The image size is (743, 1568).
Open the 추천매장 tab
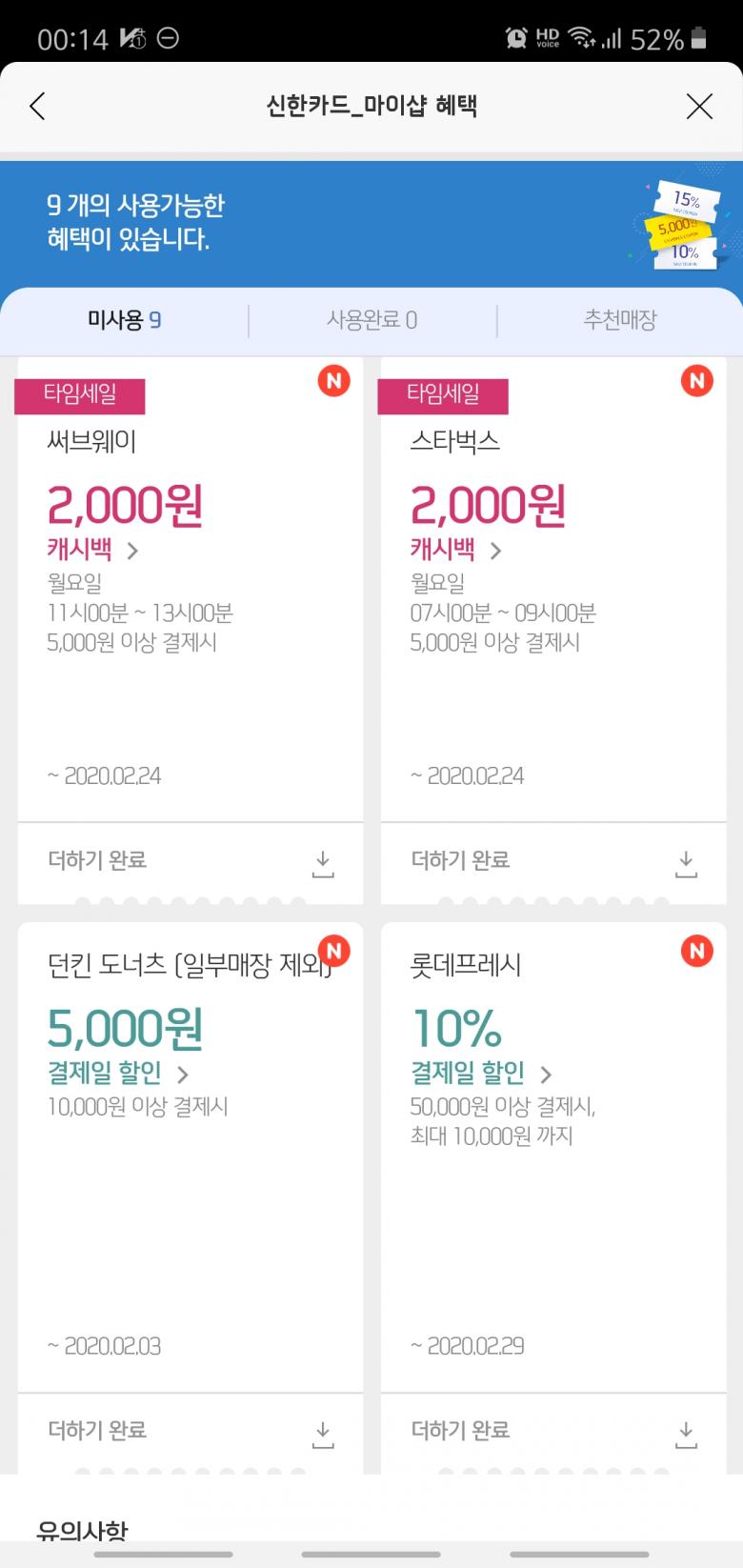tap(620, 320)
